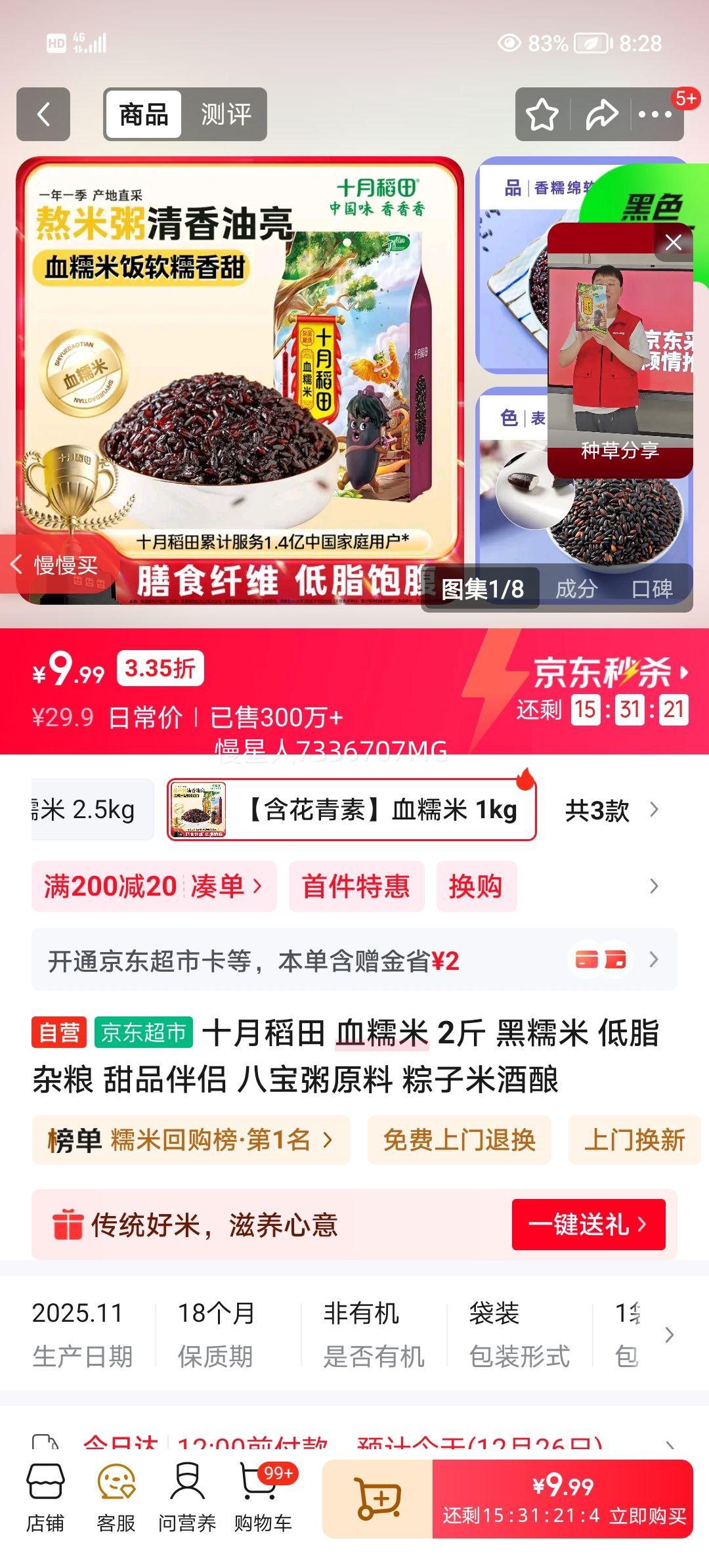
Task: Switch to the 测评 tab
Action: coord(226,114)
